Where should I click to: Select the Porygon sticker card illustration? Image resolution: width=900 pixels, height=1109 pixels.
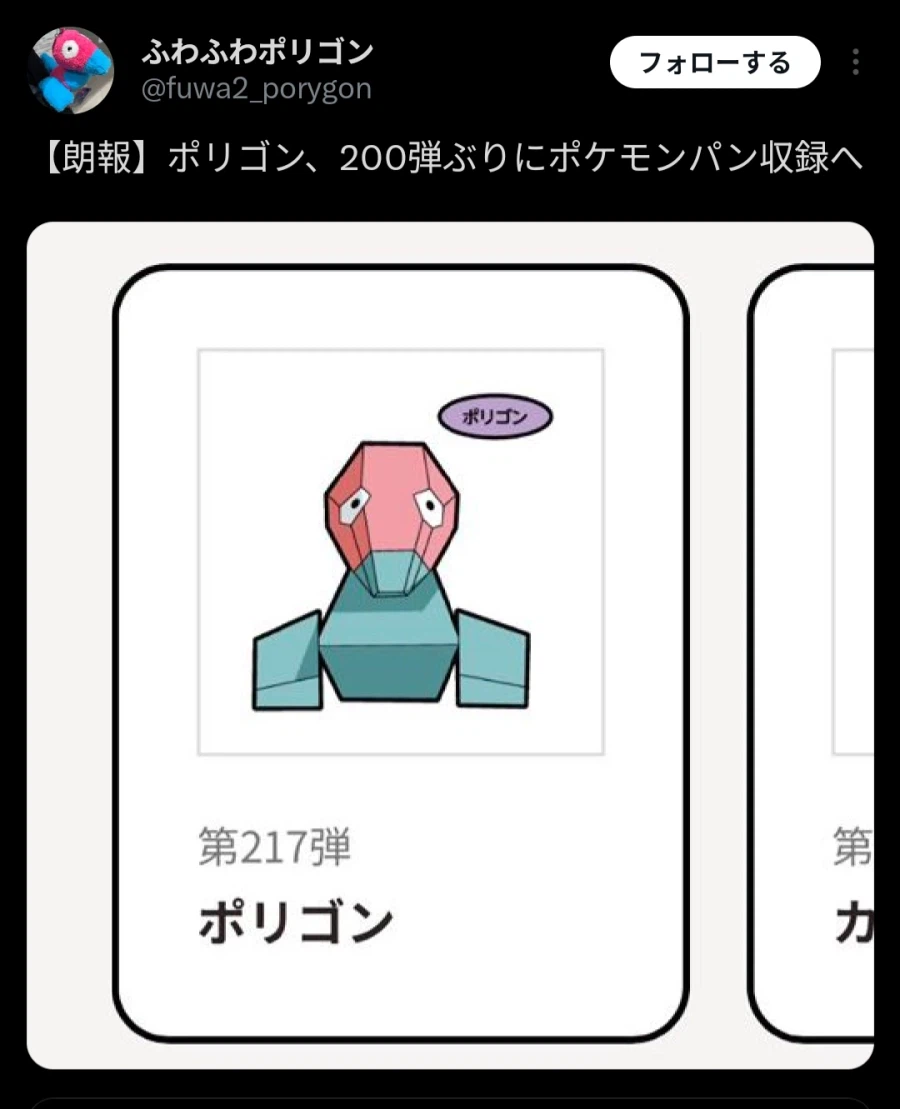coord(398,548)
